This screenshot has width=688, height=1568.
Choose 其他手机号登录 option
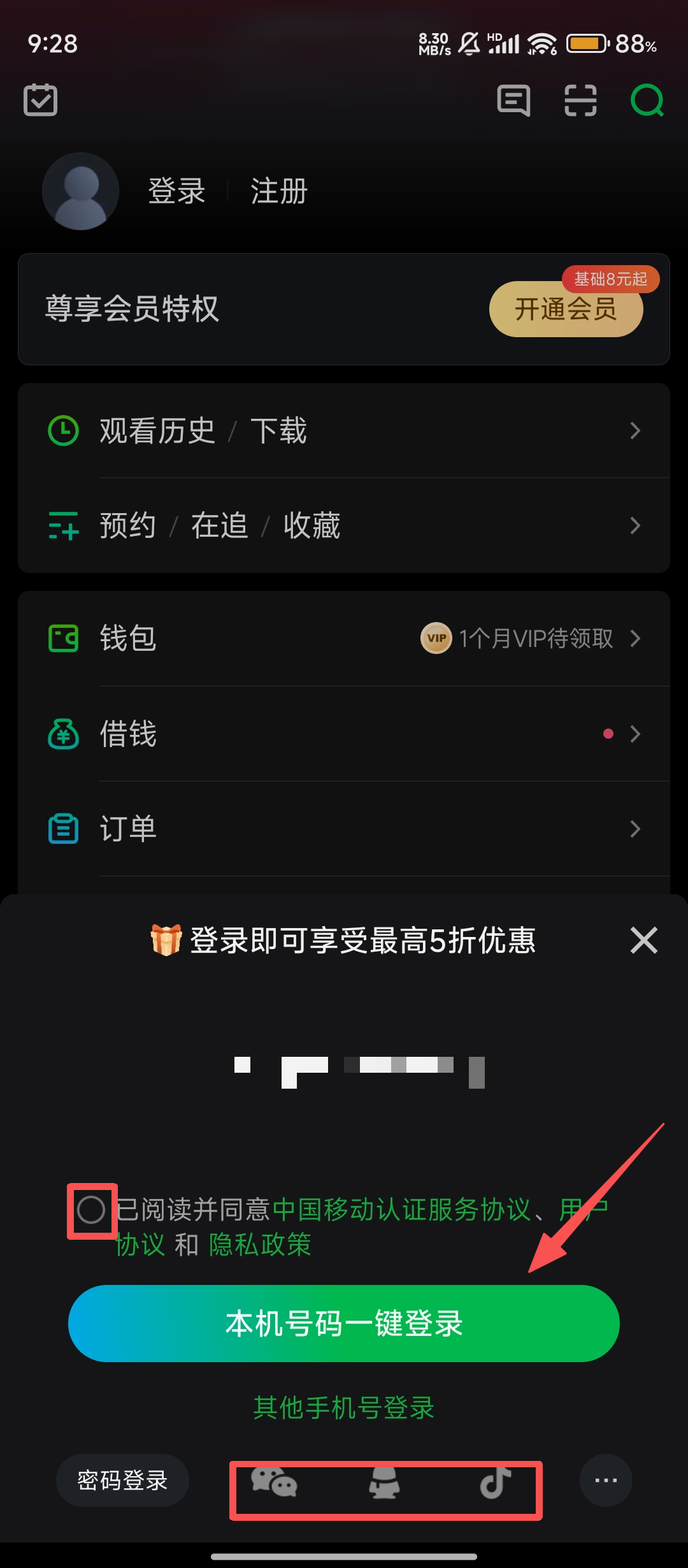click(344, 1407)
